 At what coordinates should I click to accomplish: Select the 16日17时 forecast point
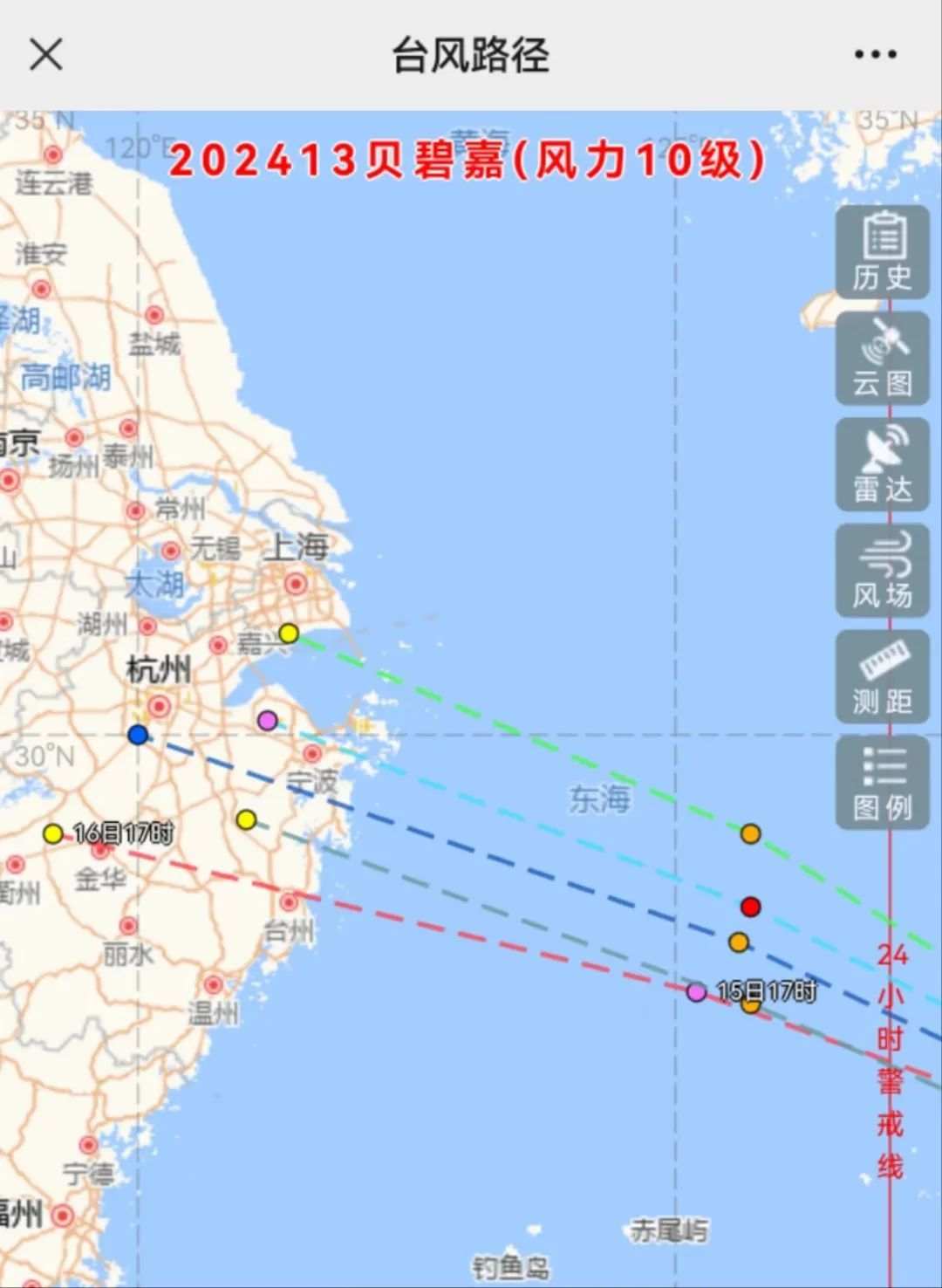coord(53,833)
